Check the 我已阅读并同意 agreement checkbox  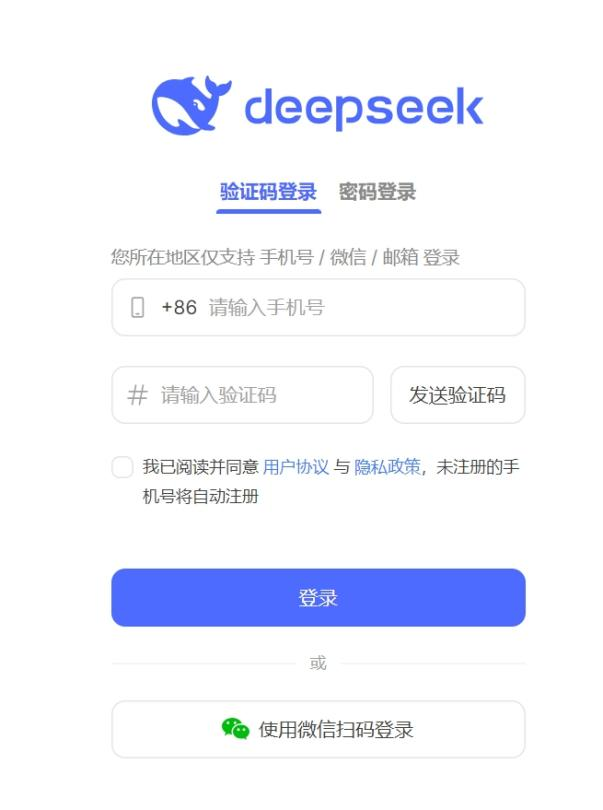pyautogui.click(x=122, y=467)
